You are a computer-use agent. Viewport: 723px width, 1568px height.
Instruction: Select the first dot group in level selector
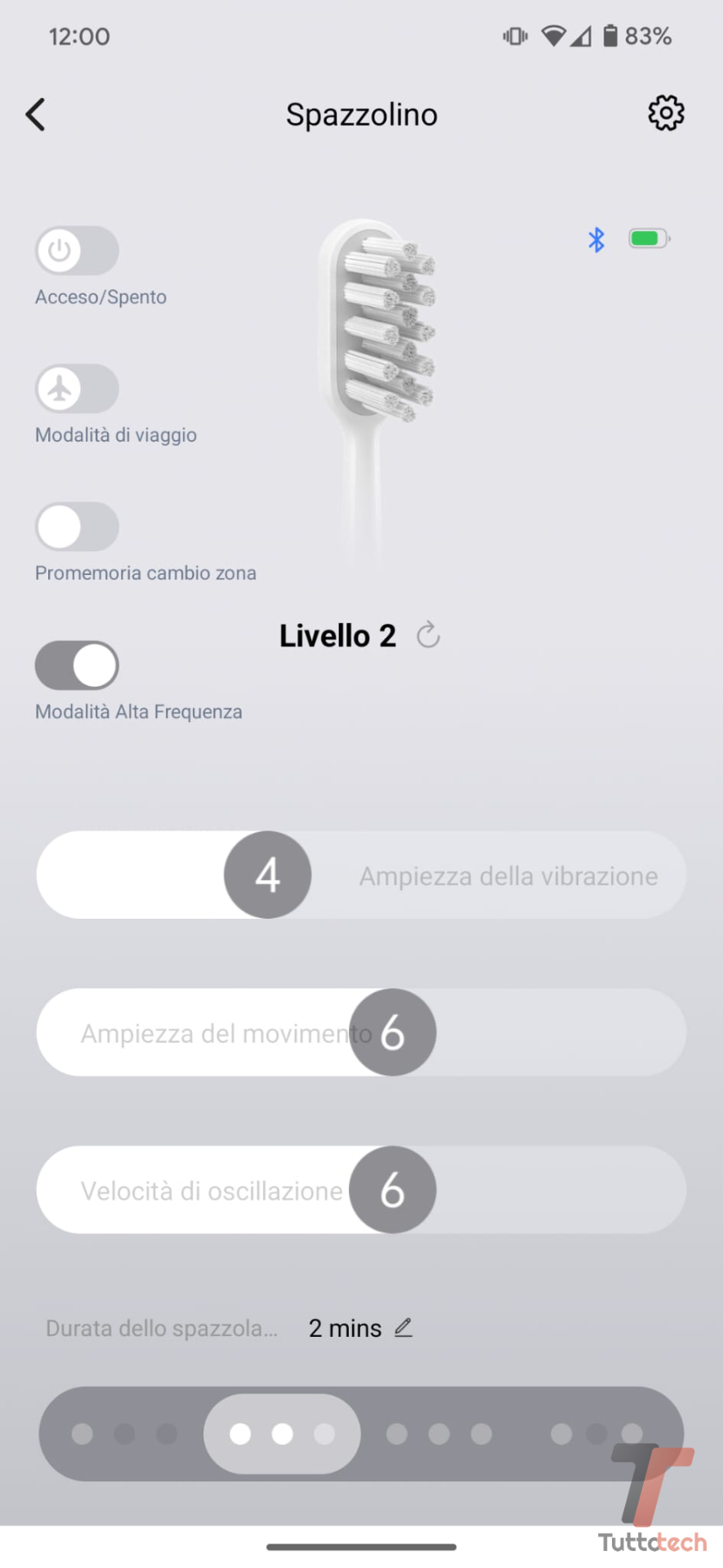(x=124, y=1434)
